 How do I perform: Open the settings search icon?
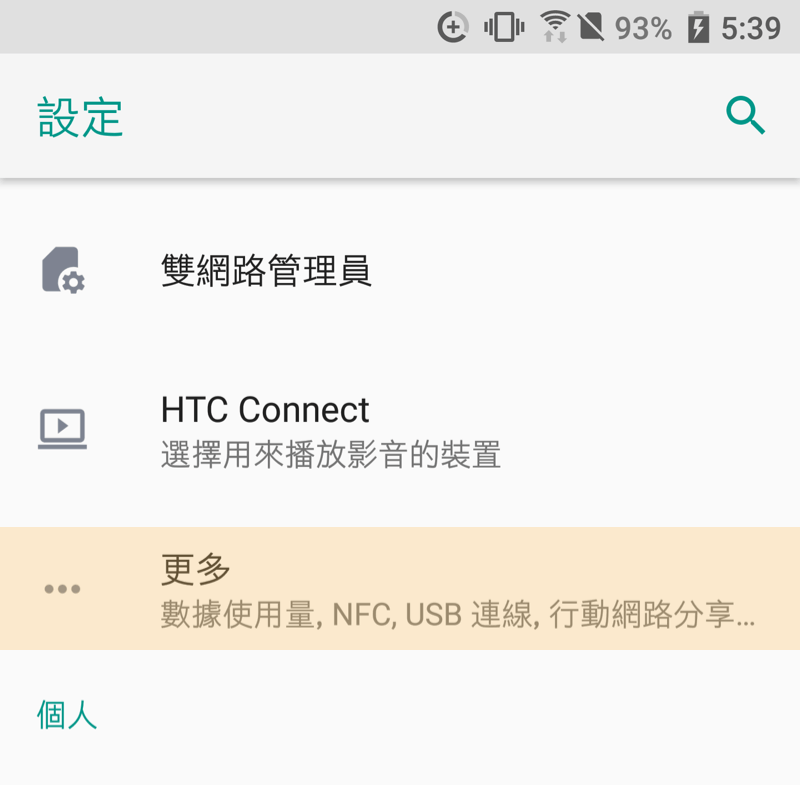point(745,117)
